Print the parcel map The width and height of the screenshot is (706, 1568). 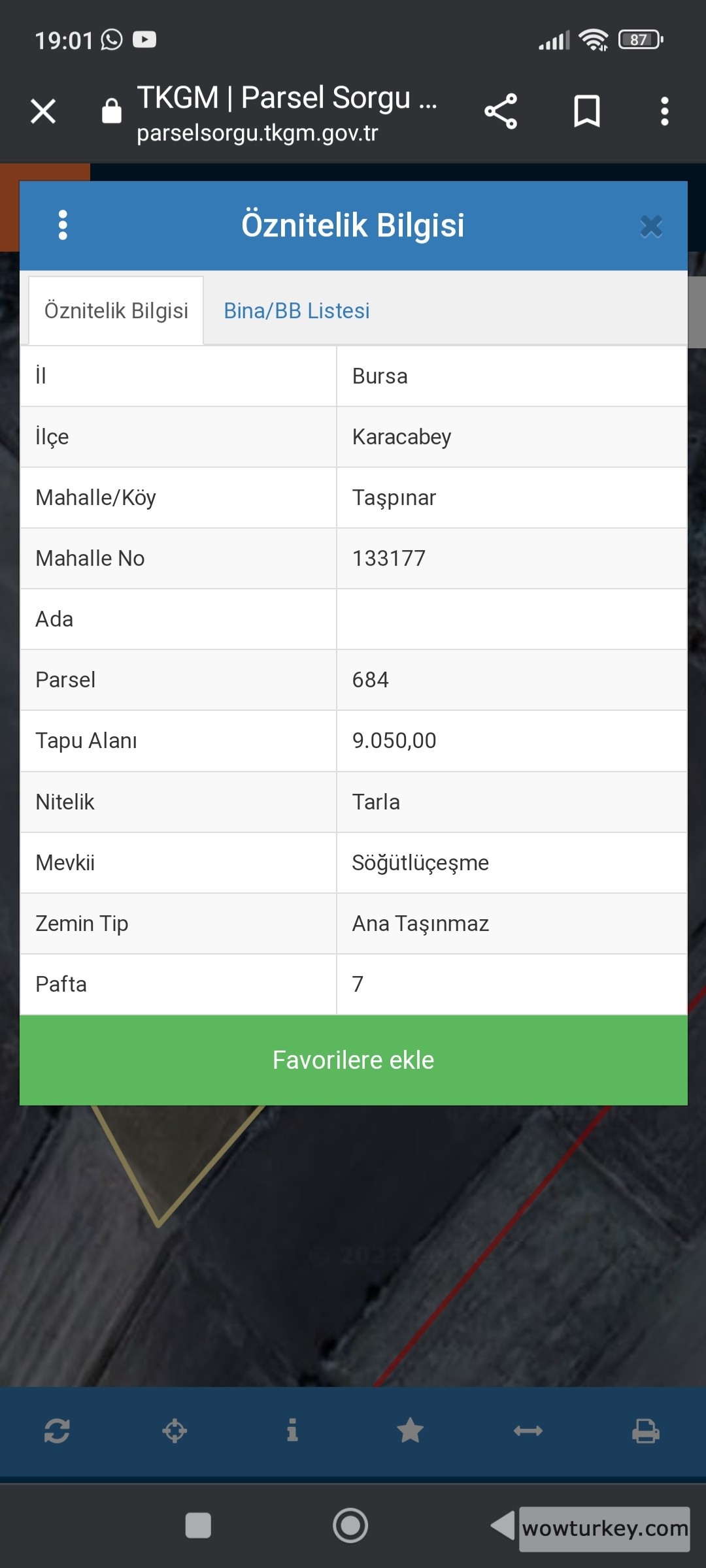[x=645, y=1431]
